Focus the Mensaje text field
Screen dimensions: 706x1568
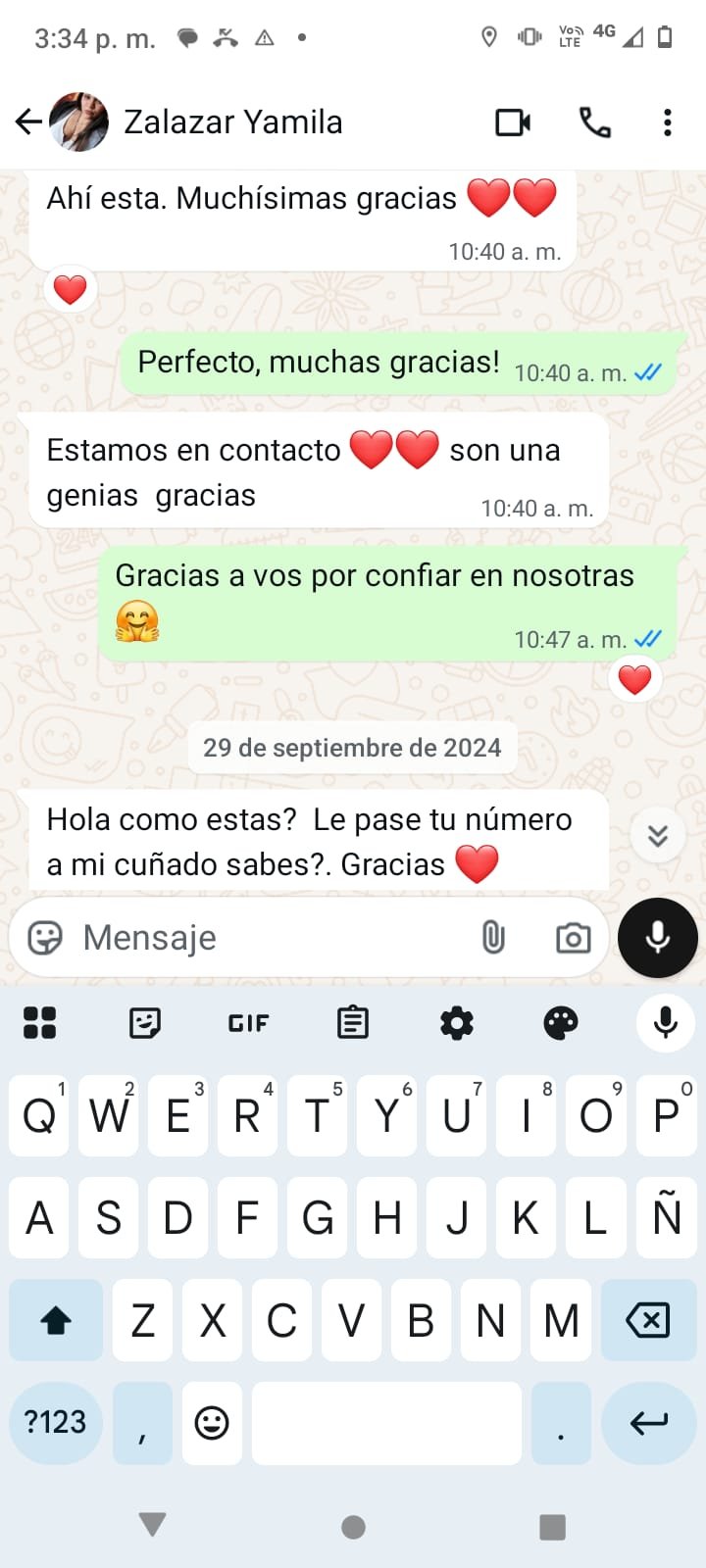coord(265,938)
